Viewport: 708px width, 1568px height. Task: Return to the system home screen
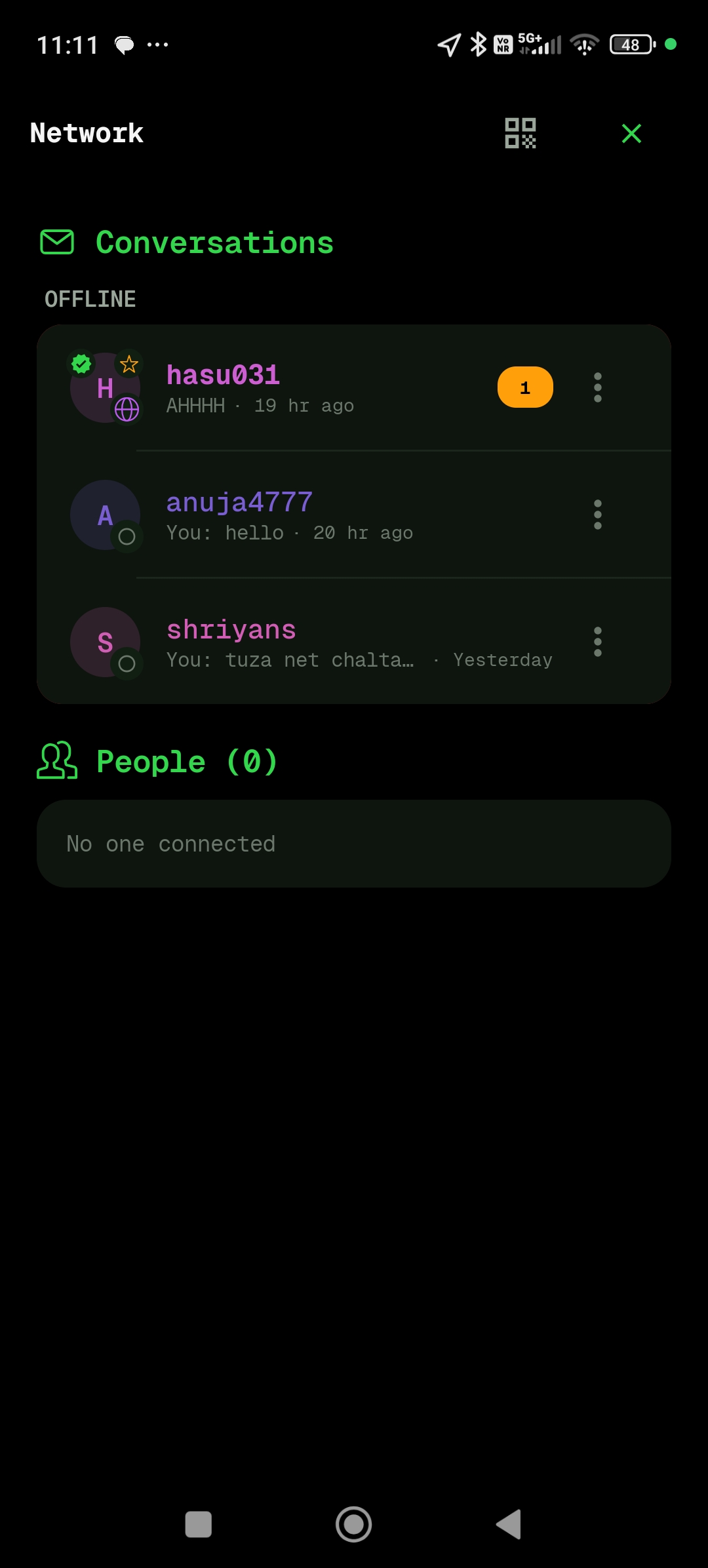coord(354,1524)
